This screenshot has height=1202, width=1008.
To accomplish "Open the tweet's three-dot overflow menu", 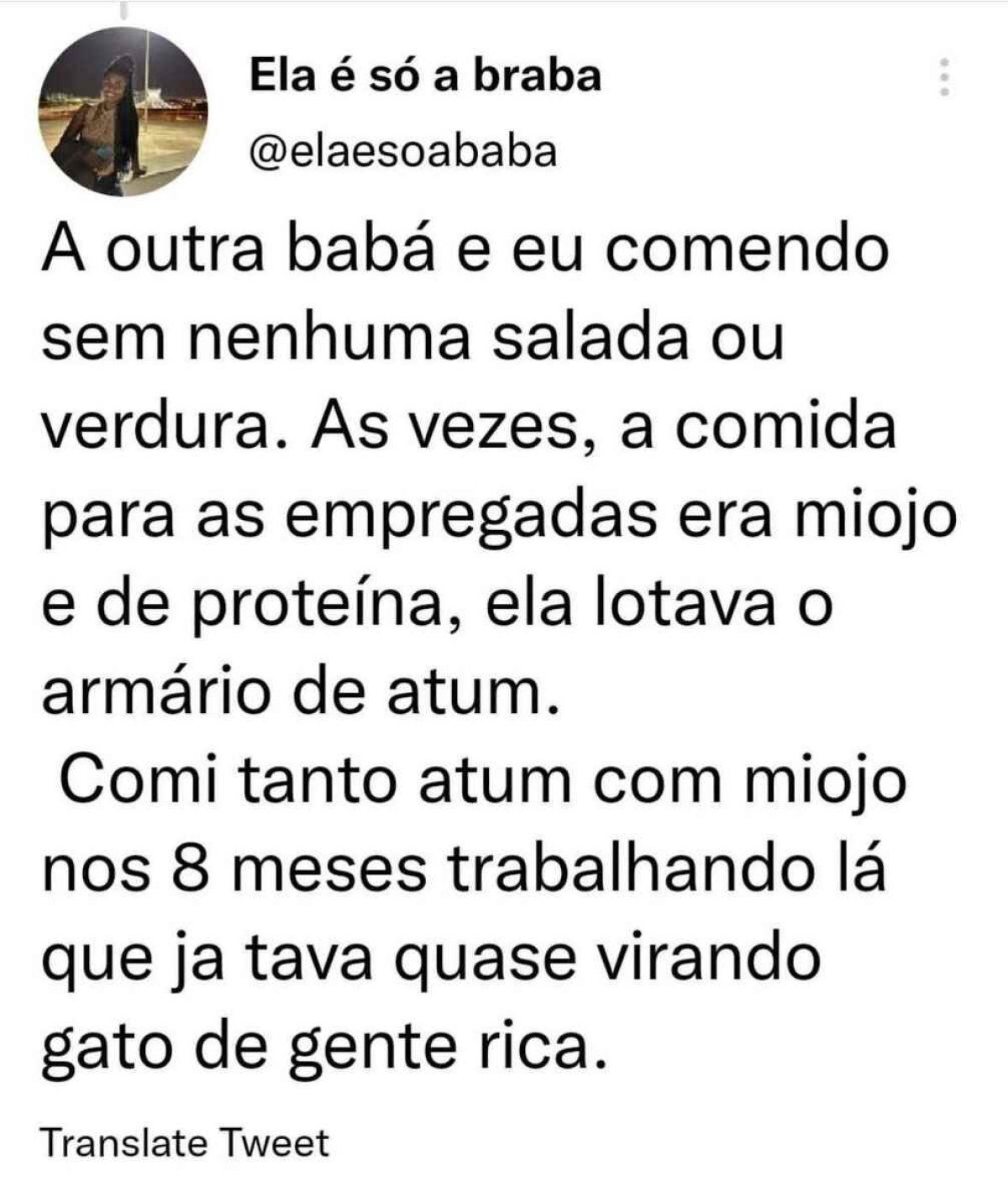I will [944, 78].
